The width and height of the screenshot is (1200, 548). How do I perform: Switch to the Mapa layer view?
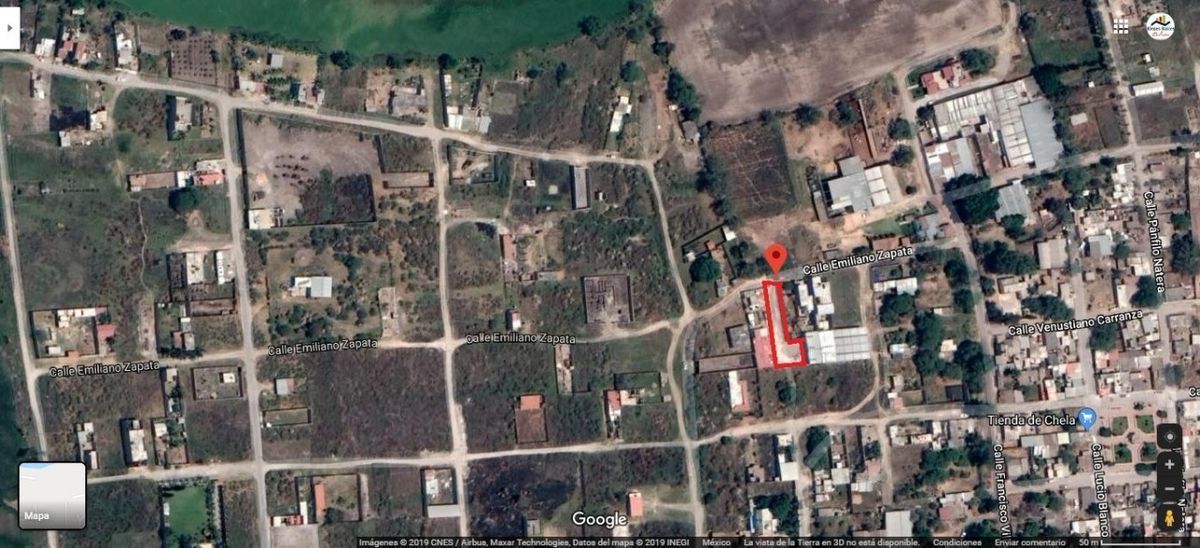pos(52,495)
